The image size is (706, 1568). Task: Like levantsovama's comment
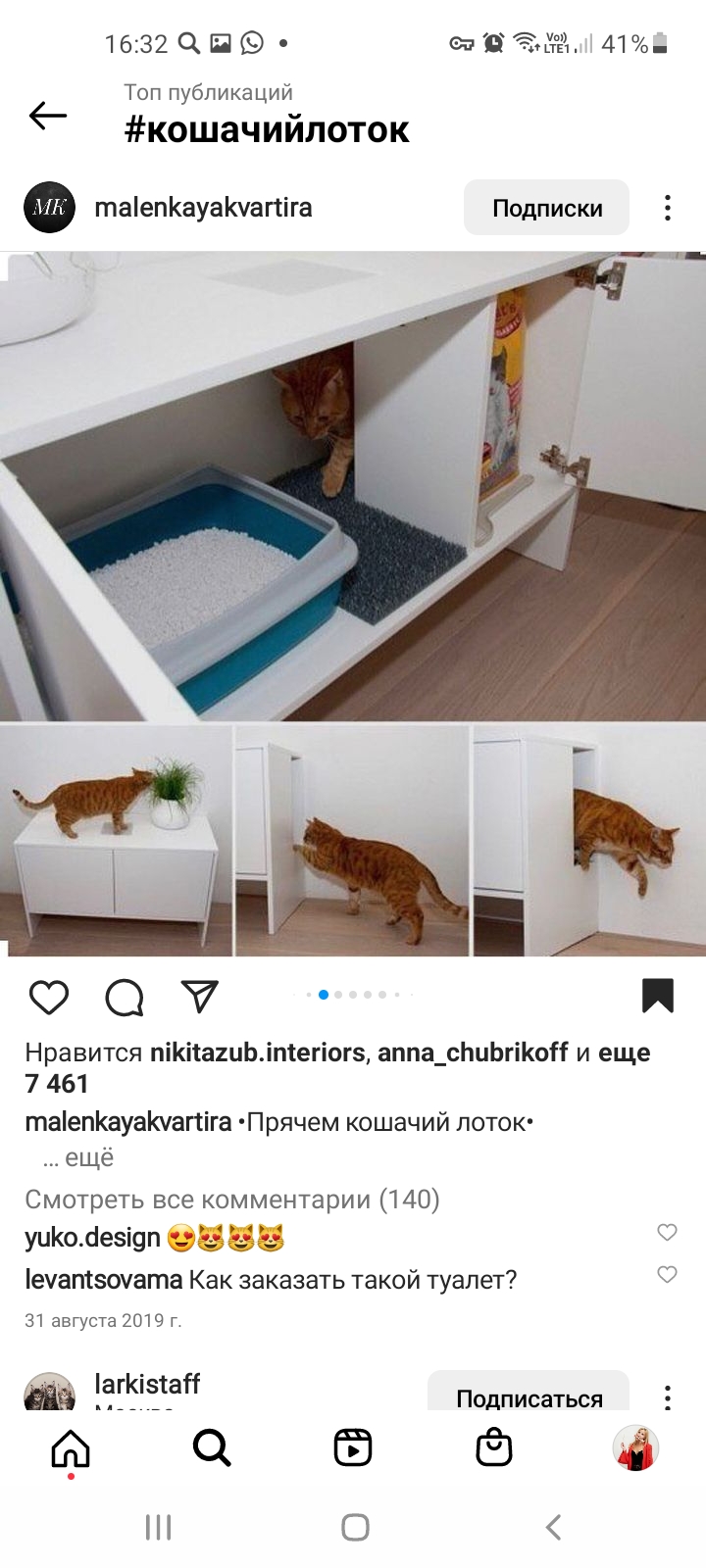coord(667,1274)
